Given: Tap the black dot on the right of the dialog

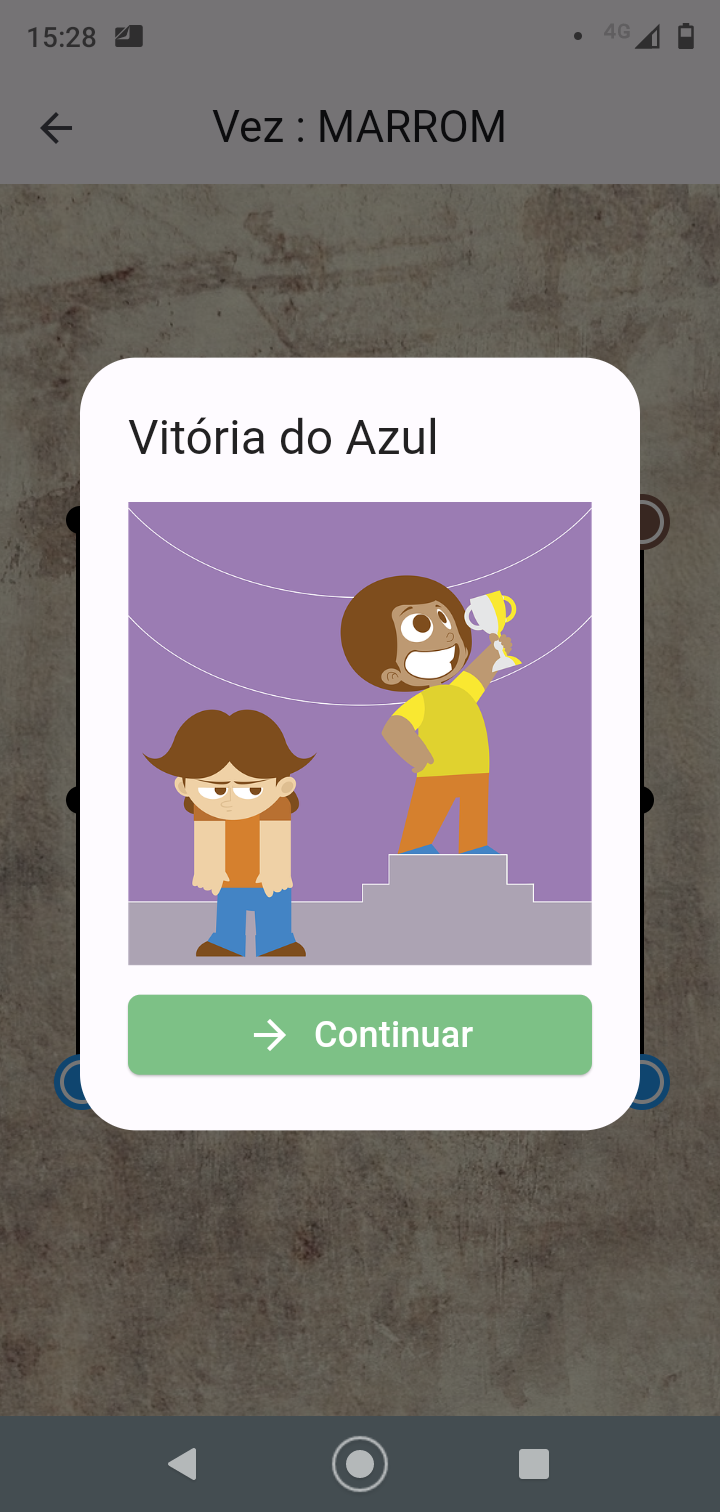Looking at the screenshot, I should (x=648, y=798).
